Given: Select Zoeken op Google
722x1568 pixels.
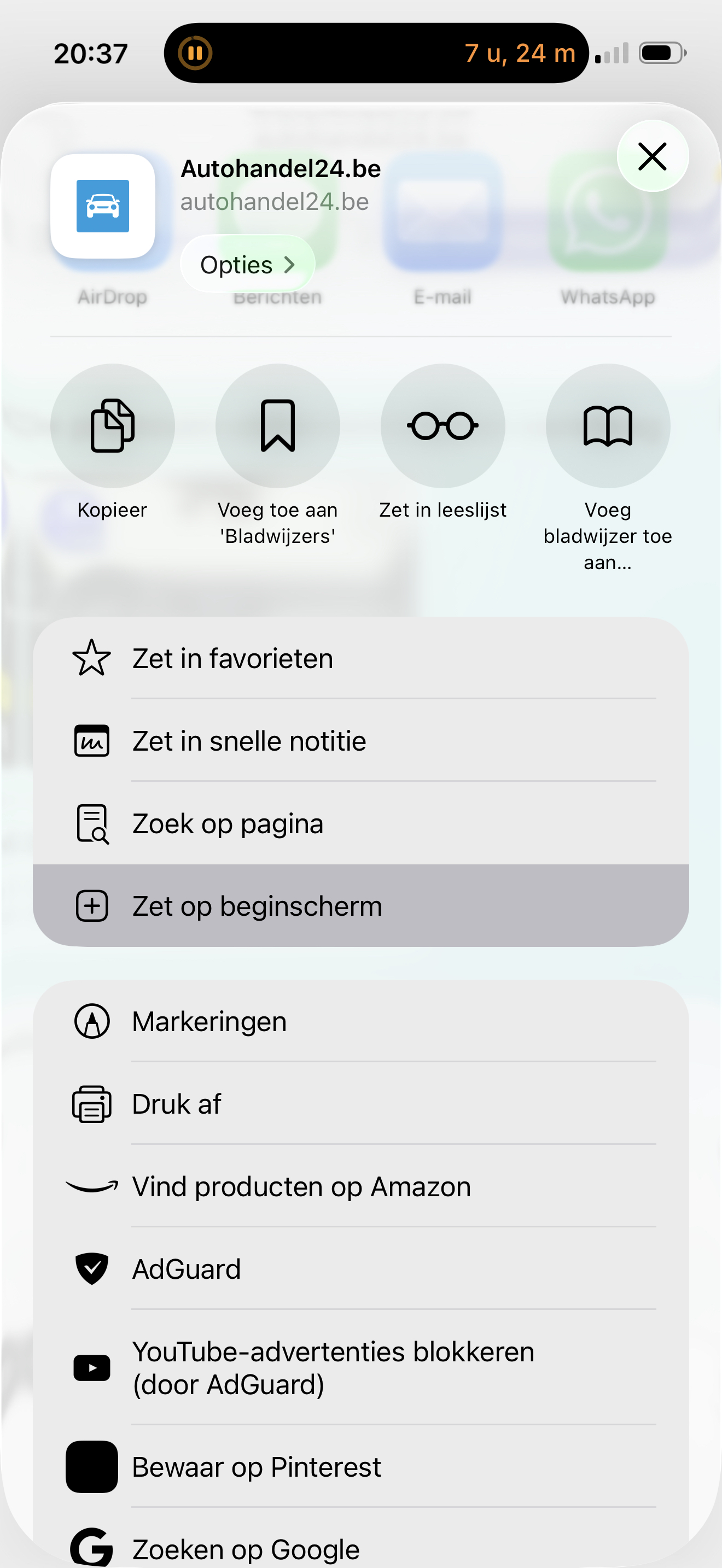Looking at the screenshot, I should (360, 1548).
